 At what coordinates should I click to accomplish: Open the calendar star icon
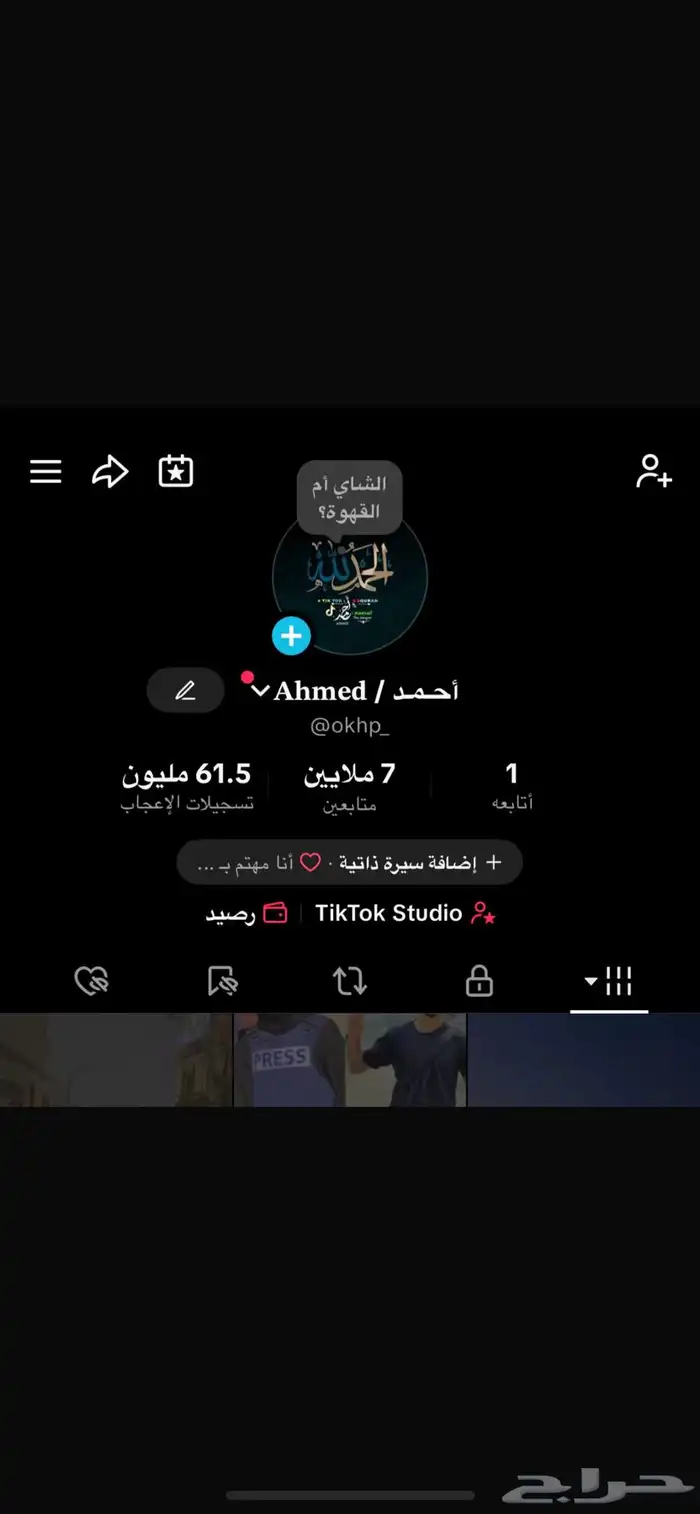176,471
